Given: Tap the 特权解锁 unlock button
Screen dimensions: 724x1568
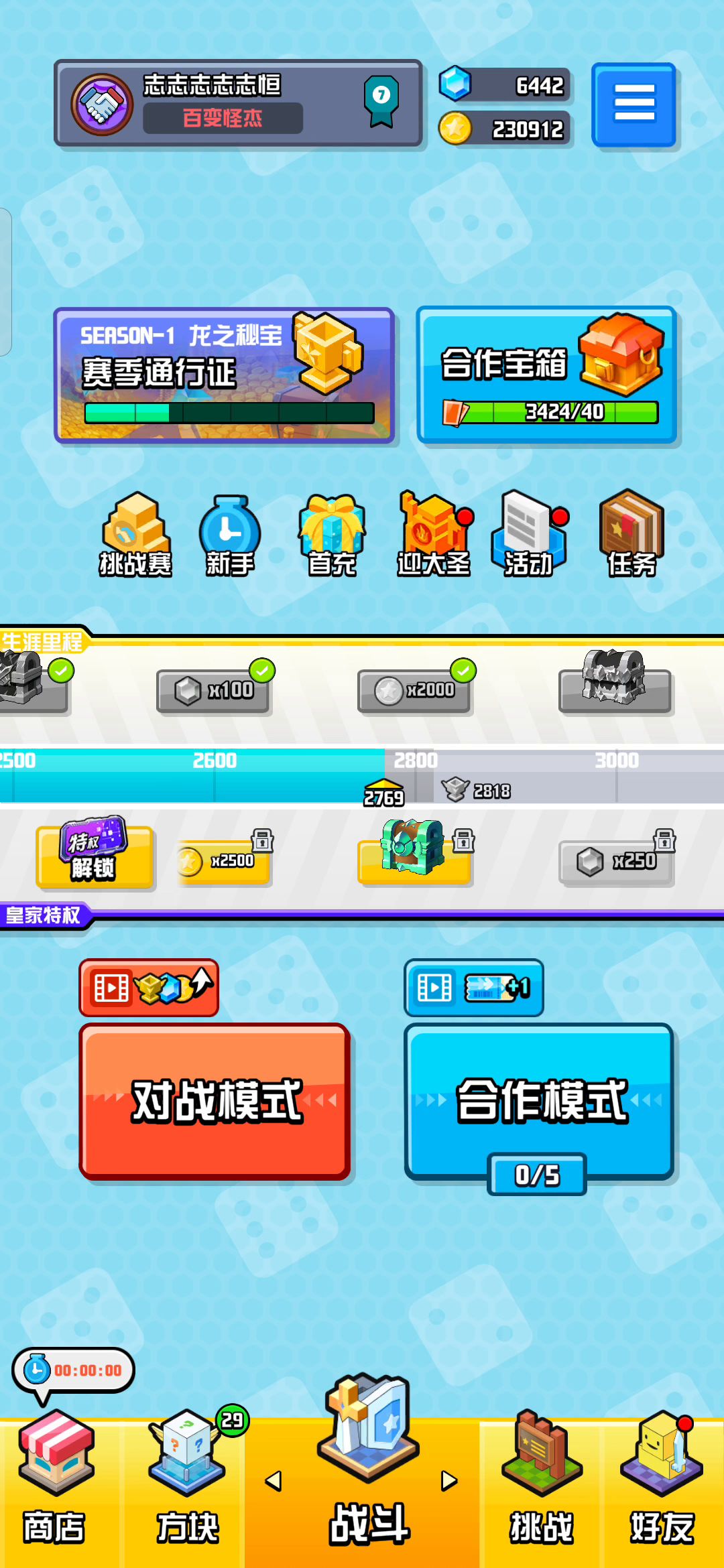Looking at the screenshot, I should pos(95,856).
